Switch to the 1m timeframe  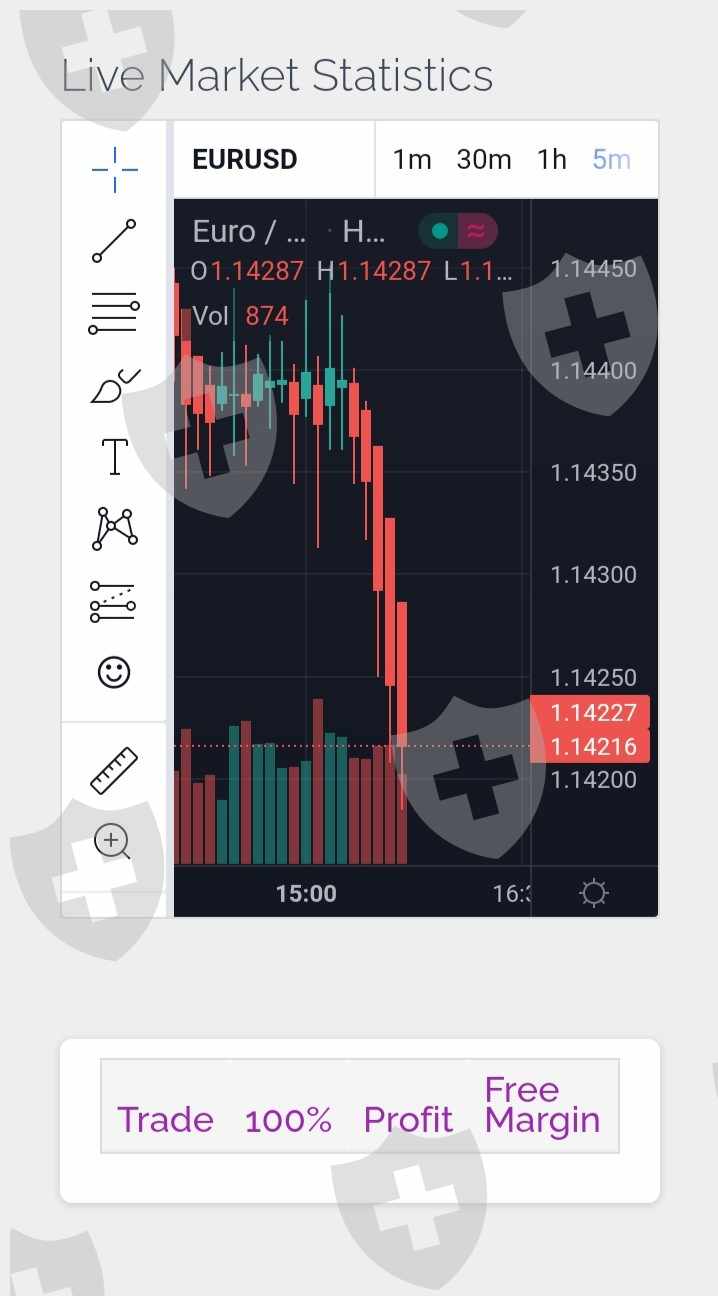[412, 160]
